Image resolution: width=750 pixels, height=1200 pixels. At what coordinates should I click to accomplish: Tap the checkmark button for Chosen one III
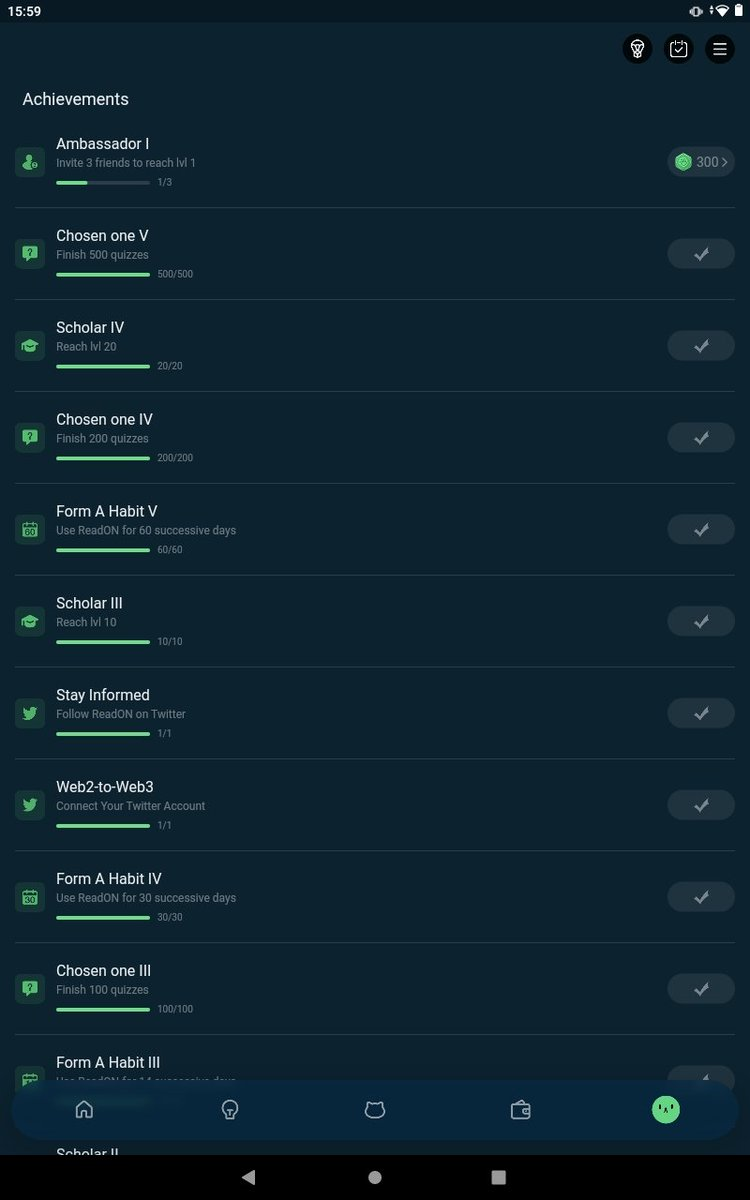coord(701,989)
